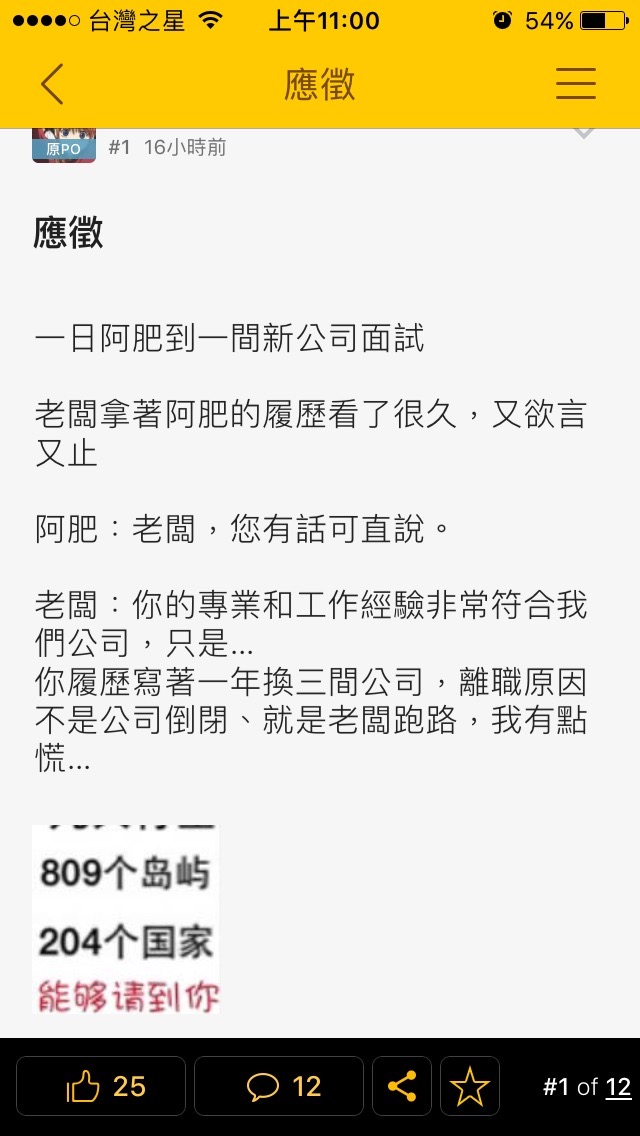Like this post with thumbs up
640x1136 pixels.
[101, 1086]
